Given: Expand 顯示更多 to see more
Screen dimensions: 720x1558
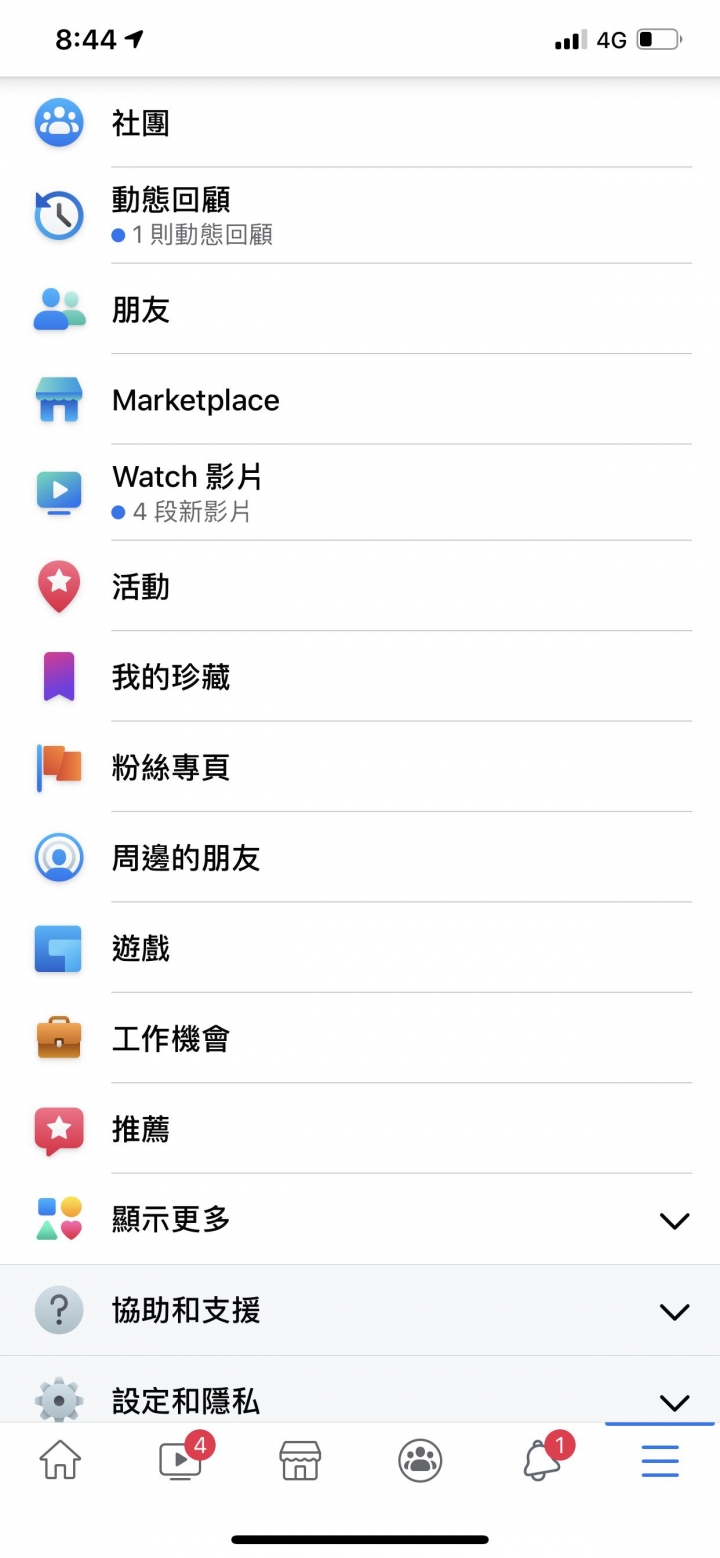Looking at the screenshot, I should point(360,1219).
